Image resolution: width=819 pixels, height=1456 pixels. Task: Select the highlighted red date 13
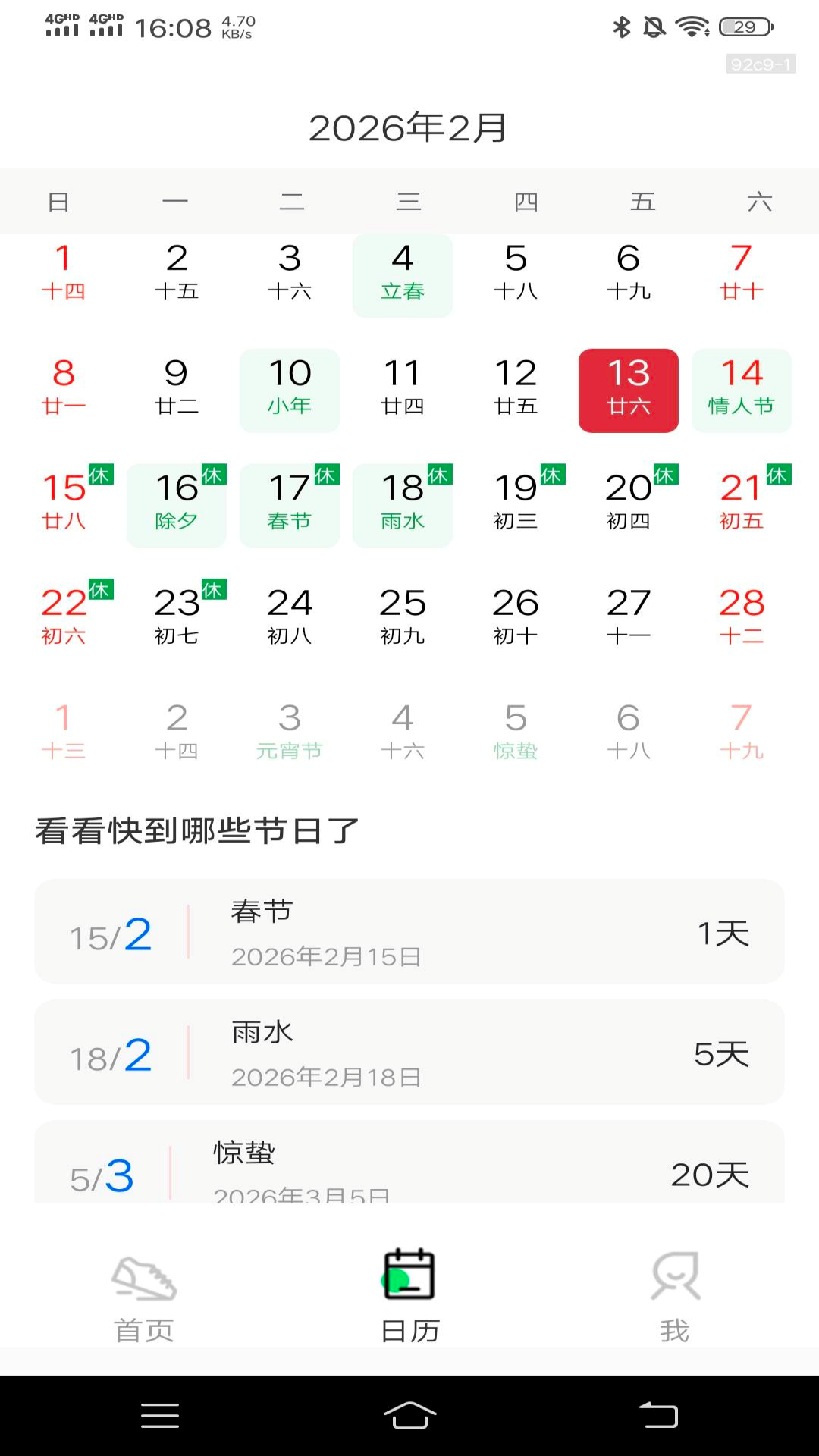(628, 390)
